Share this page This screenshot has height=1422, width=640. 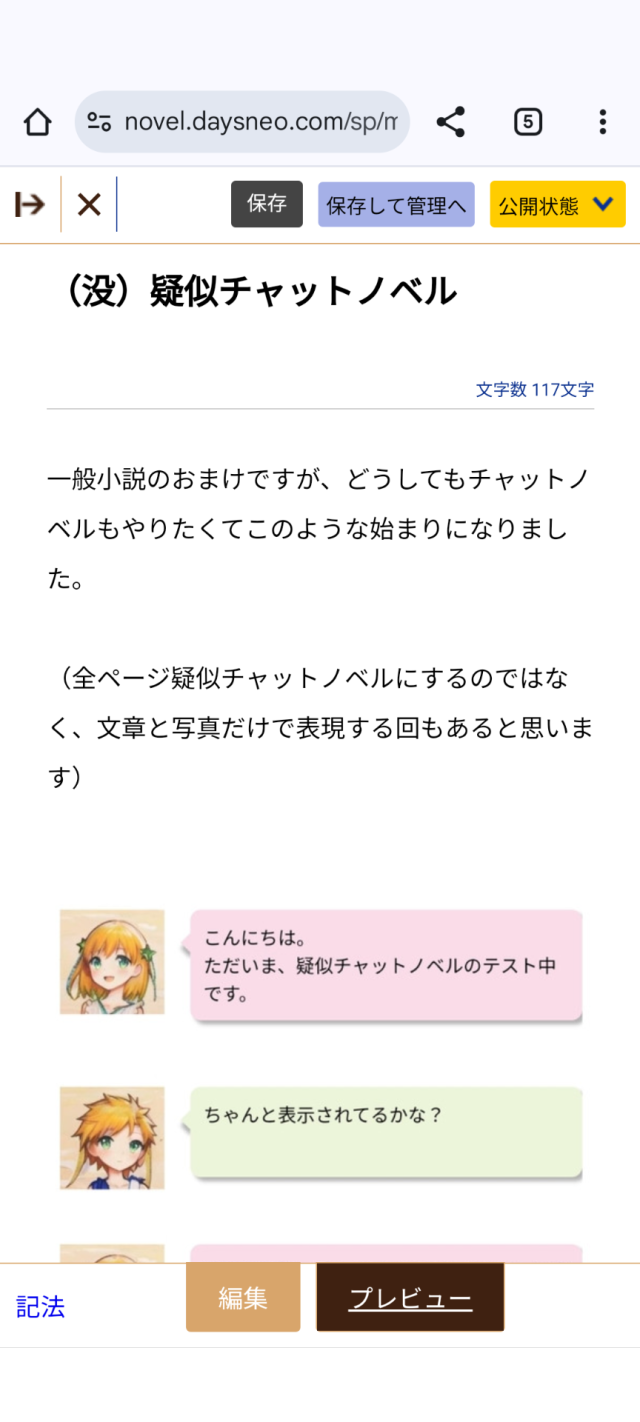(x=451, y=123)
